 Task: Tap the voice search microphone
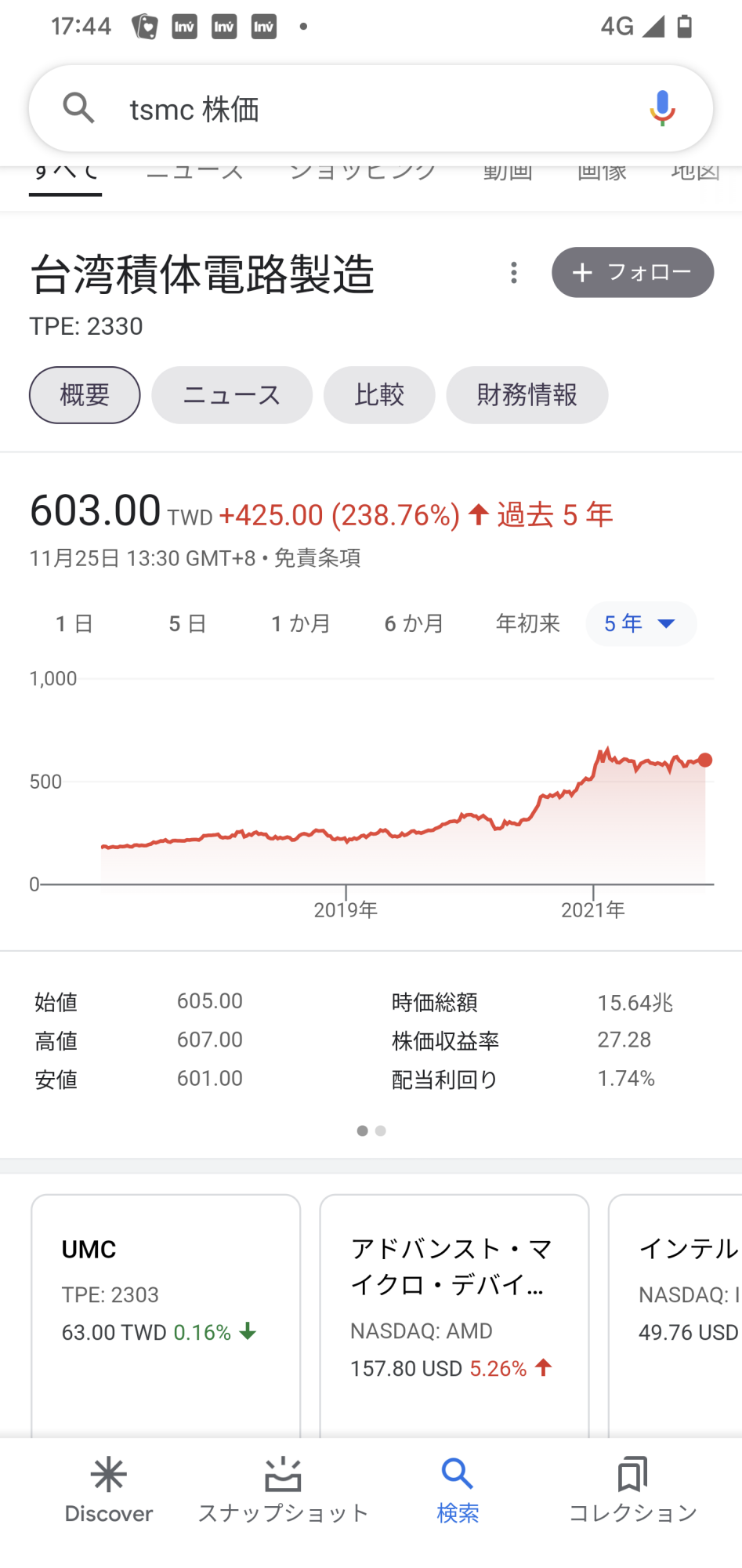[662, 108]
